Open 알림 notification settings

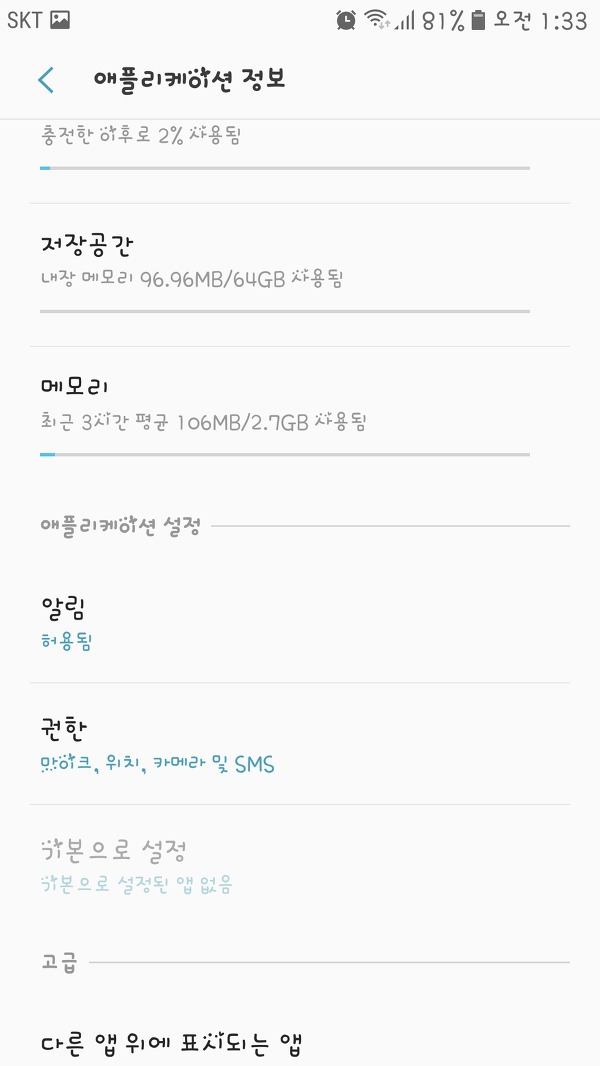(300, 623)
